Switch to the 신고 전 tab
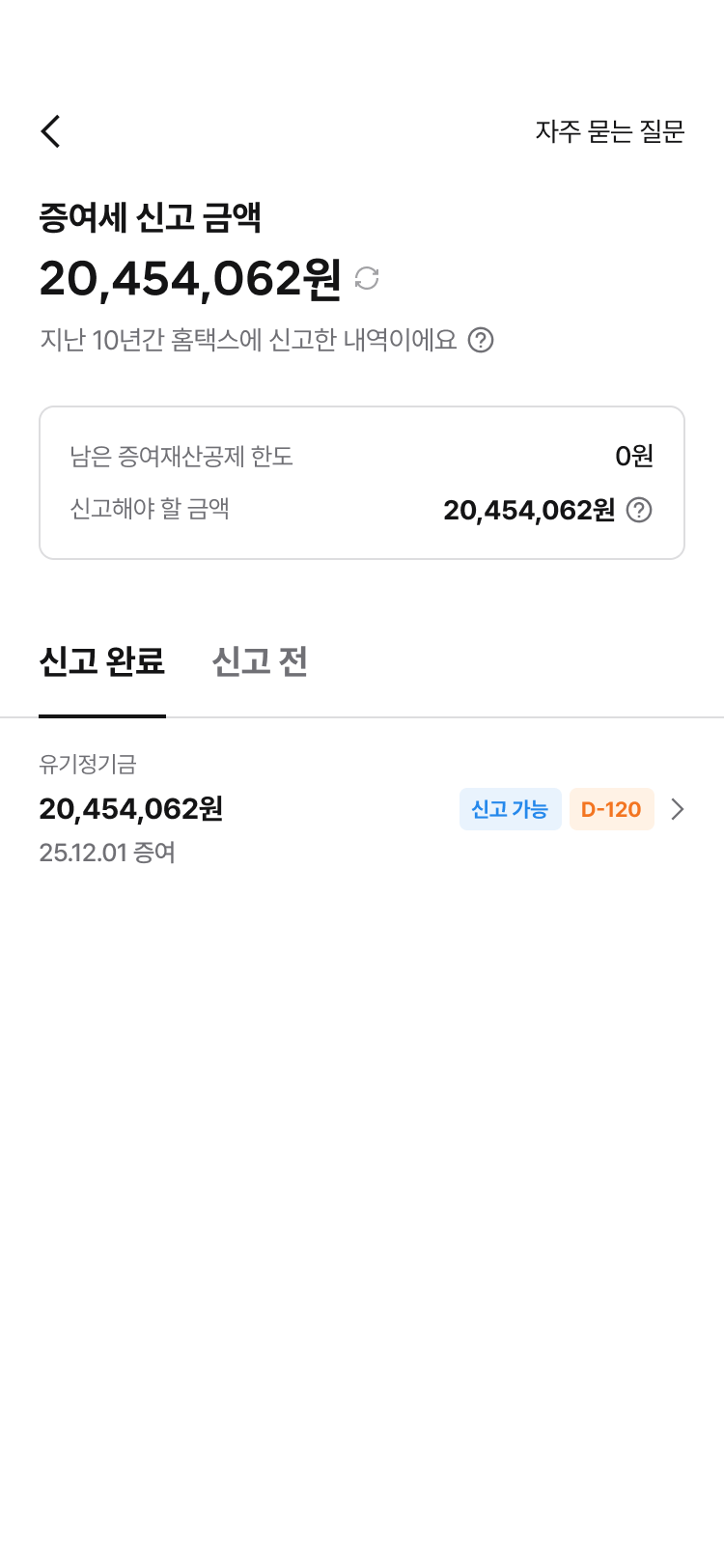724x1568 pixels. point(259,662)
